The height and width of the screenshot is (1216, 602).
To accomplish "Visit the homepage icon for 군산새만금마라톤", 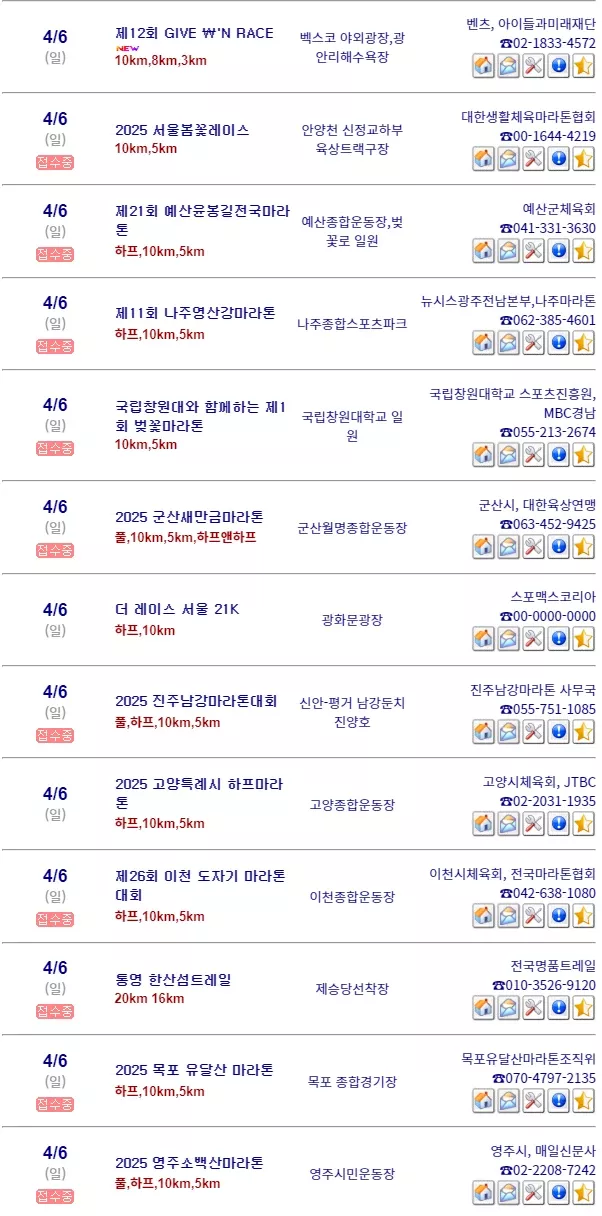I will (483, 546).
